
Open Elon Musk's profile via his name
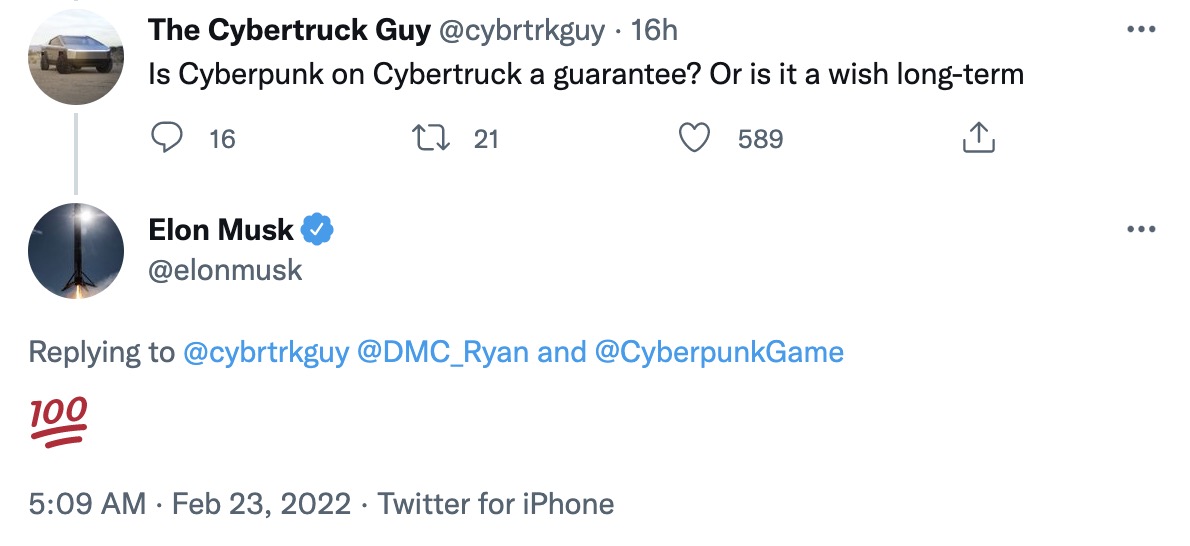pyautogui.click(x=221, y=230)
